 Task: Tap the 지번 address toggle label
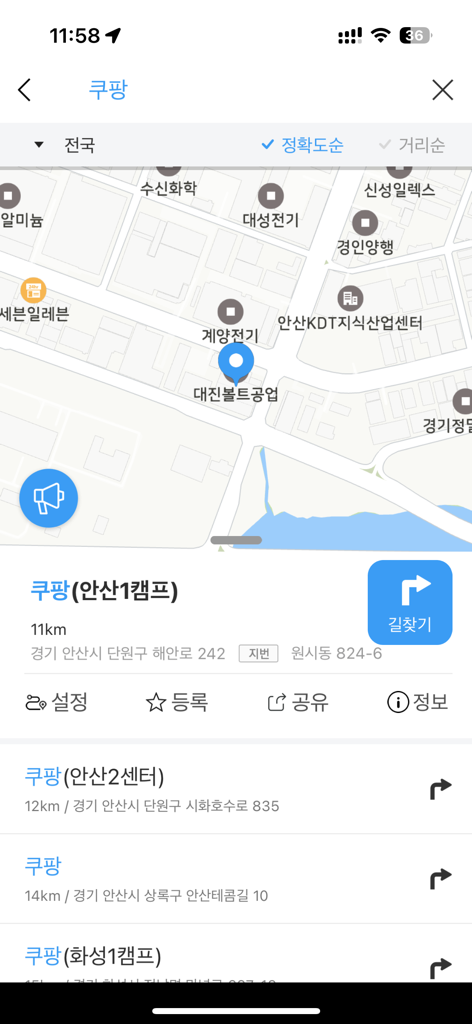coord(259,653)
